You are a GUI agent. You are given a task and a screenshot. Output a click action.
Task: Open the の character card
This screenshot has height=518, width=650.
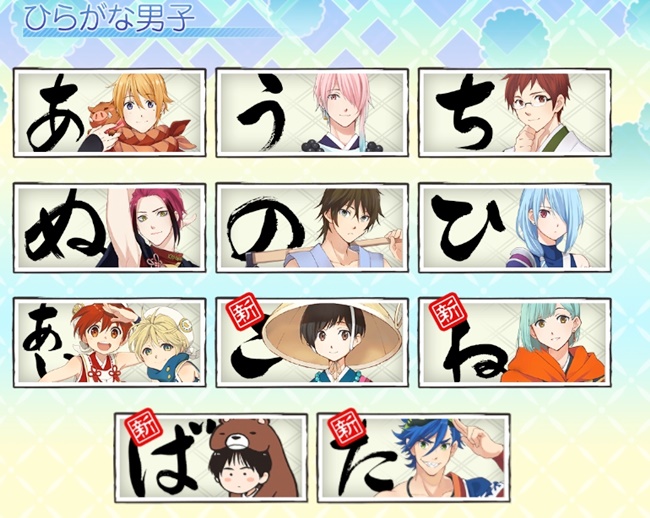coord(312,227)
